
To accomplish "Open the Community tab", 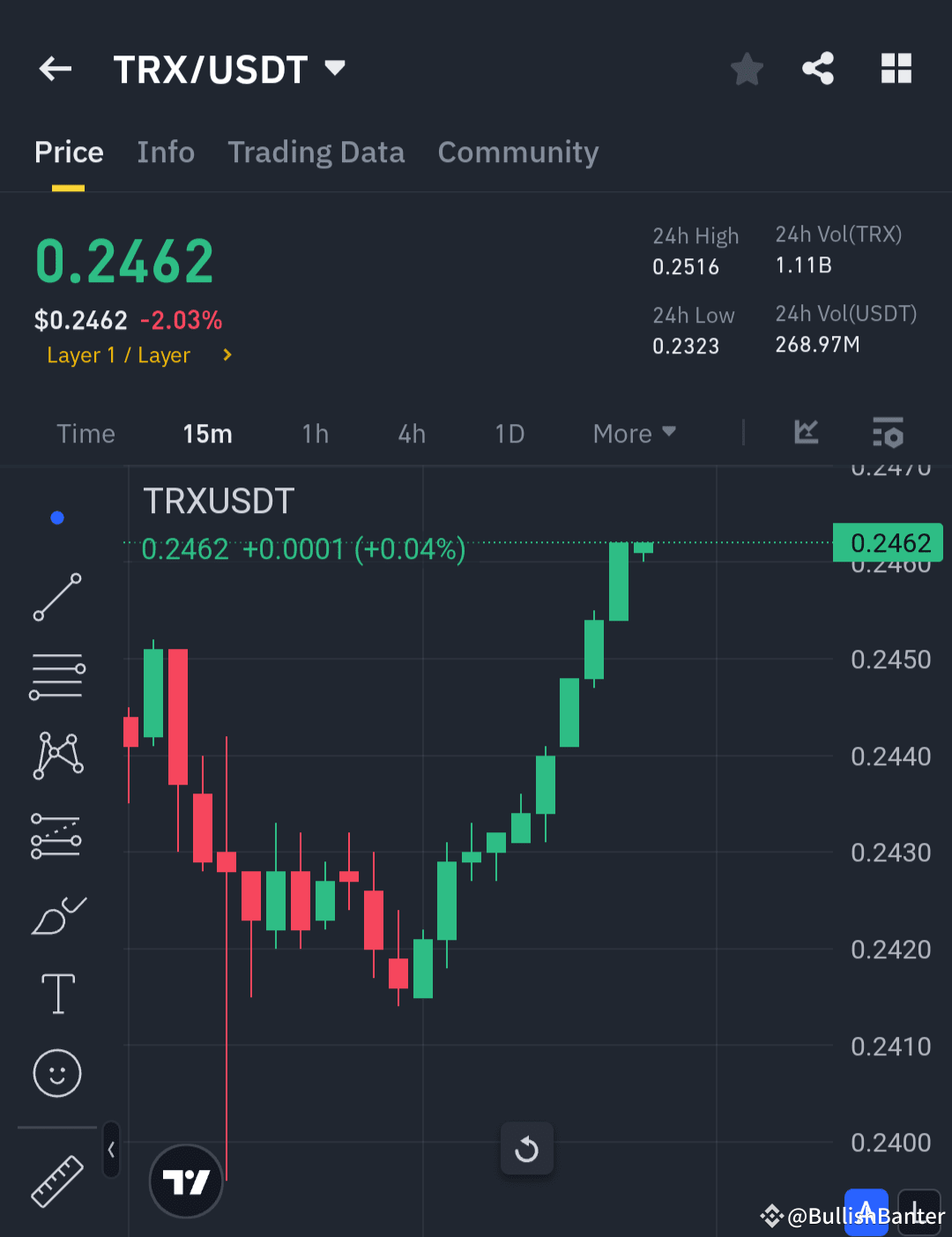I will (517, 152).
